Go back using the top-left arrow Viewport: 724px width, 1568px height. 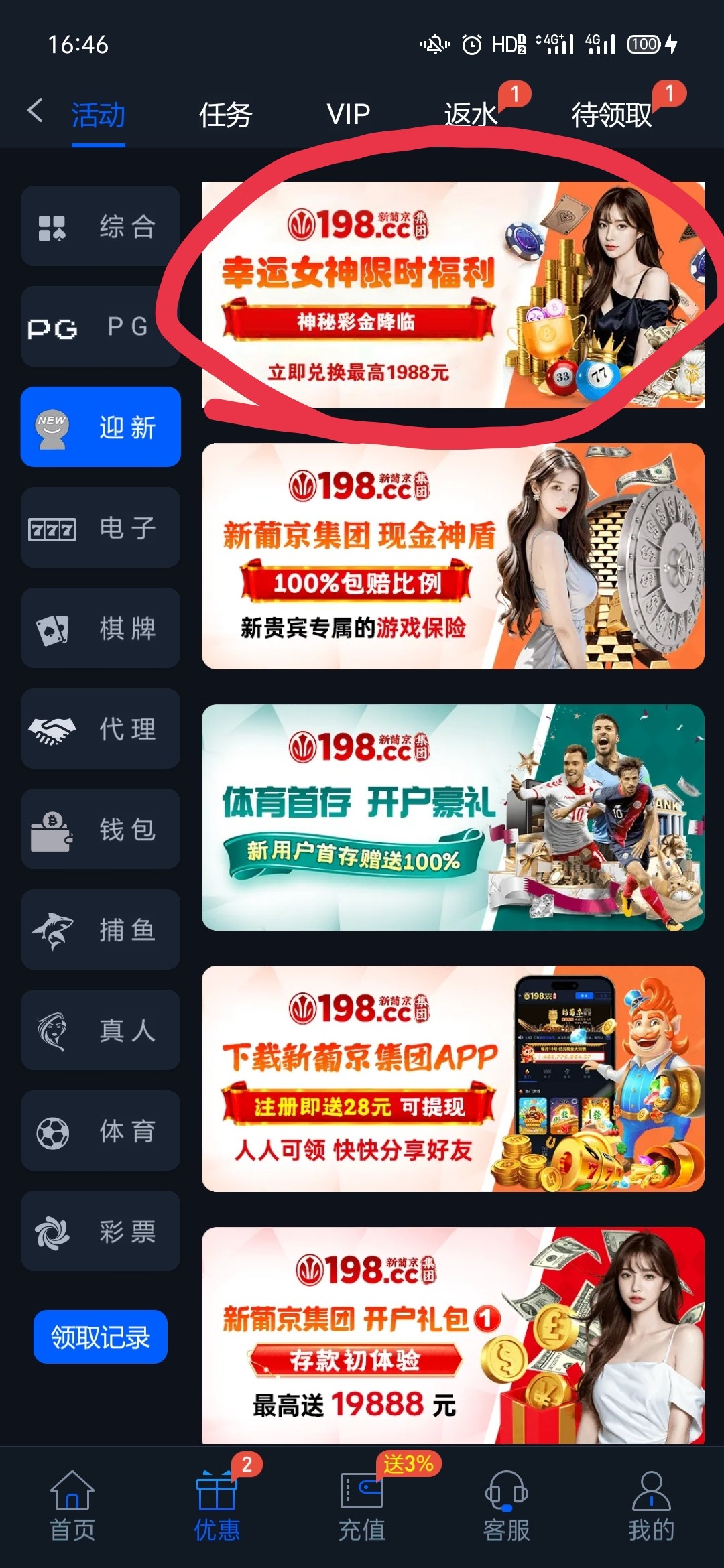[x=35, y=111]
